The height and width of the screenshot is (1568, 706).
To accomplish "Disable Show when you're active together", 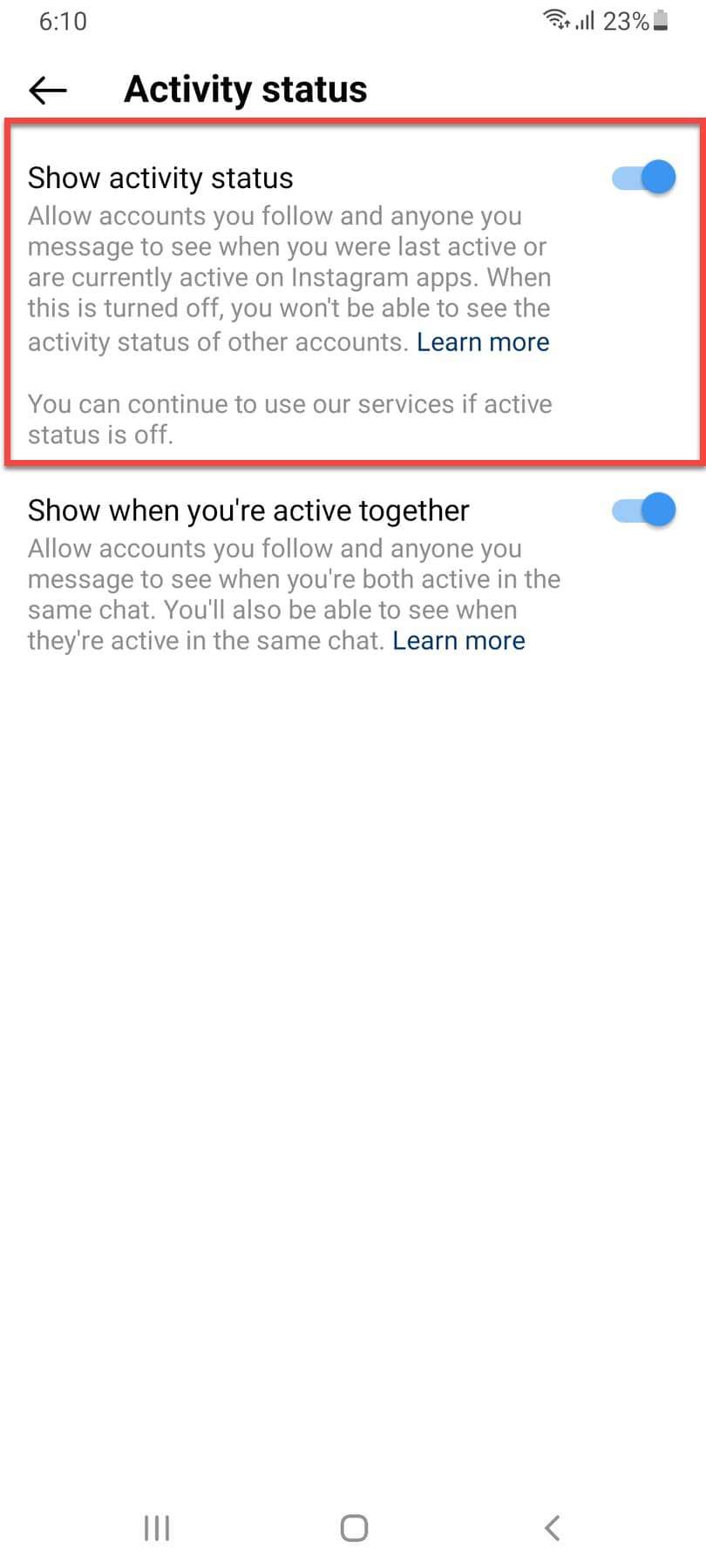I will (644, 510).
